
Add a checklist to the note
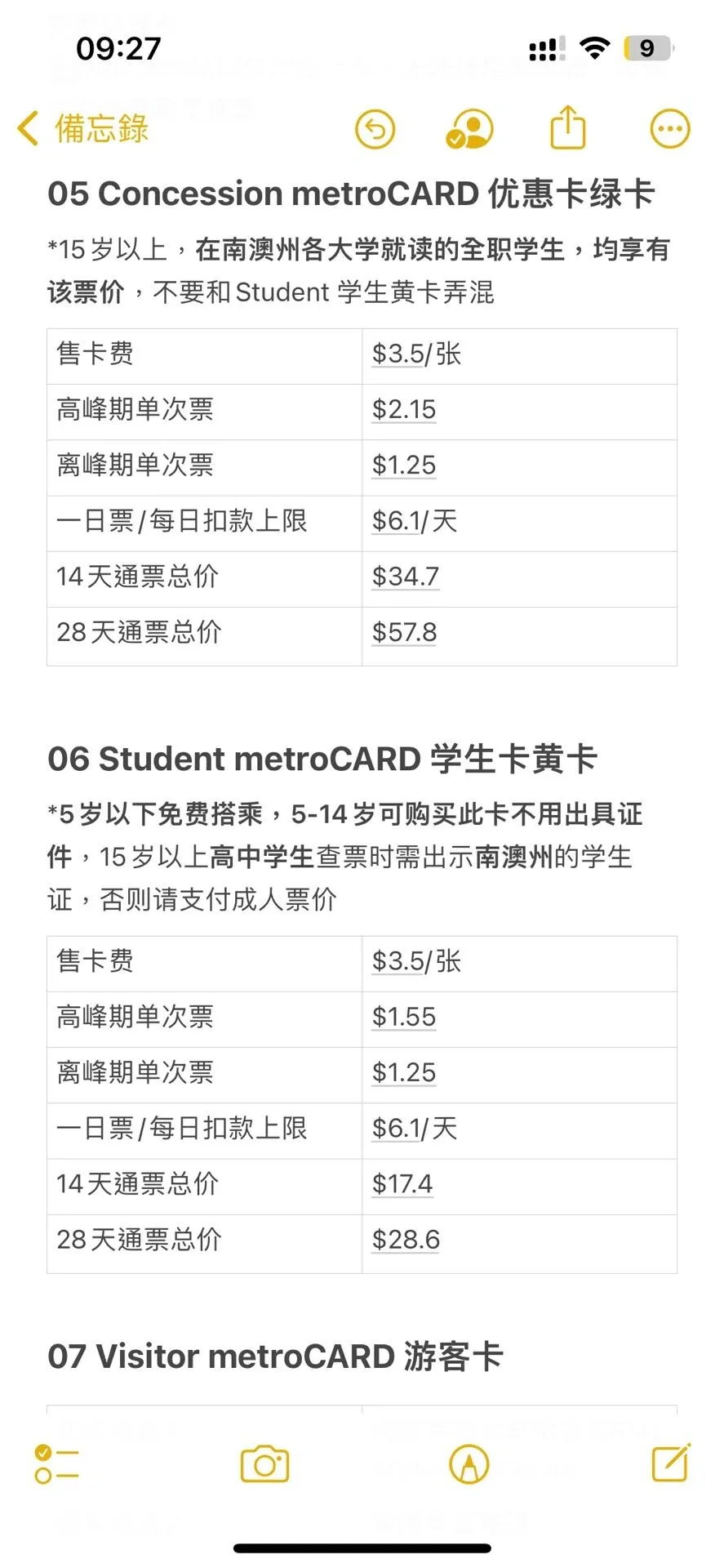point(56,1464)
